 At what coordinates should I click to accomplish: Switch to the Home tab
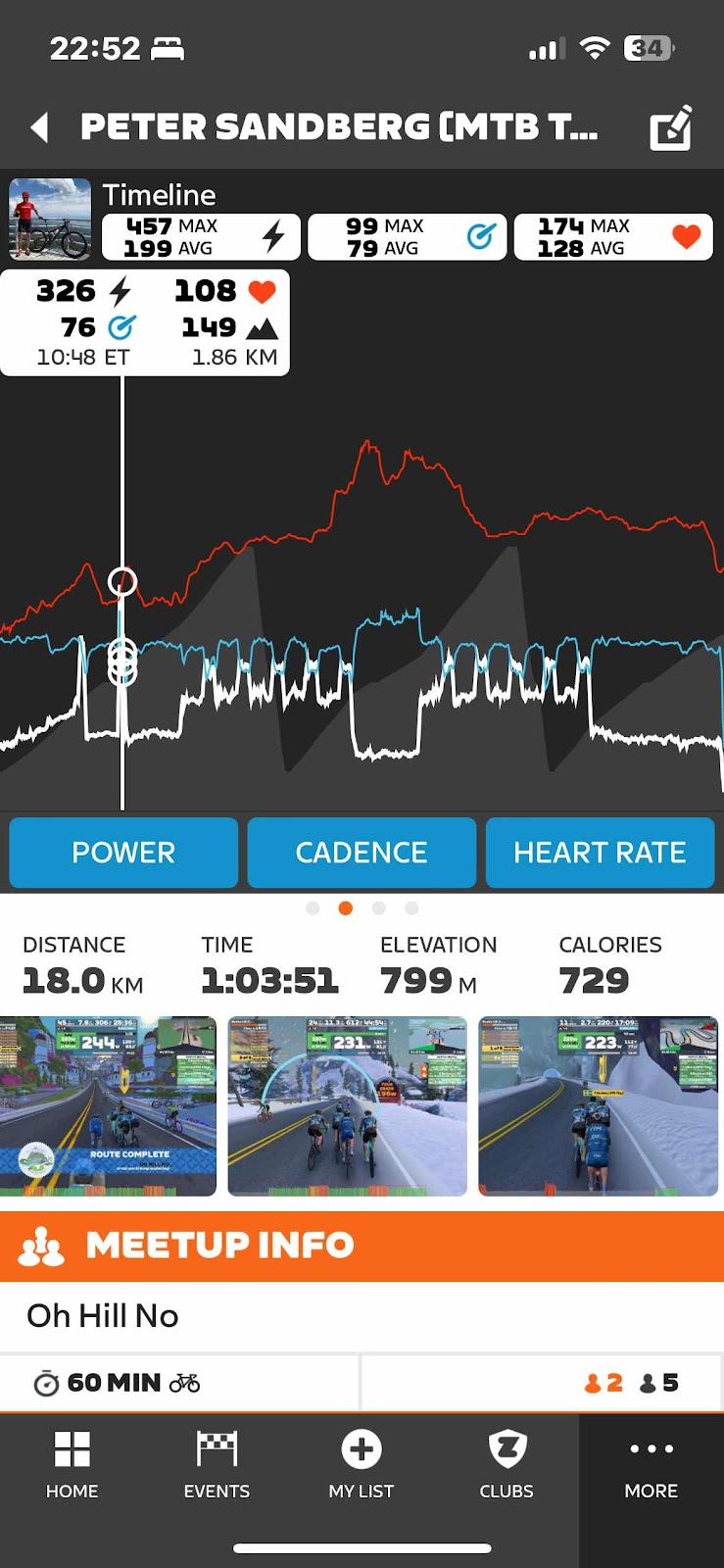(72, 1466)
